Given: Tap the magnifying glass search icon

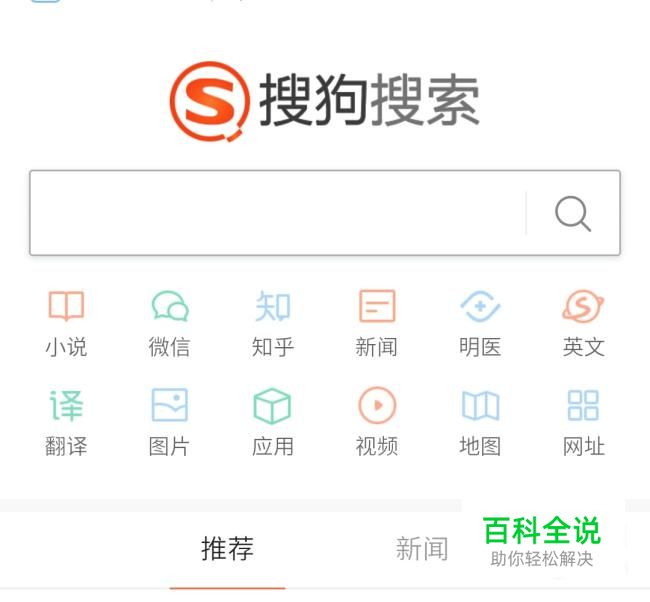Looking at the screenshot, I should click(573, 213).
